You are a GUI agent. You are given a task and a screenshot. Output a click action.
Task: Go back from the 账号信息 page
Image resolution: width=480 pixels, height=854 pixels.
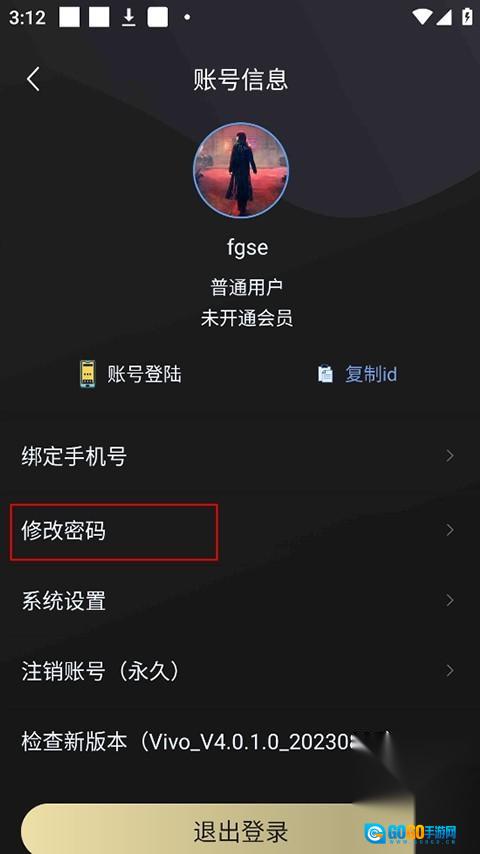click(x=33, y=80)
